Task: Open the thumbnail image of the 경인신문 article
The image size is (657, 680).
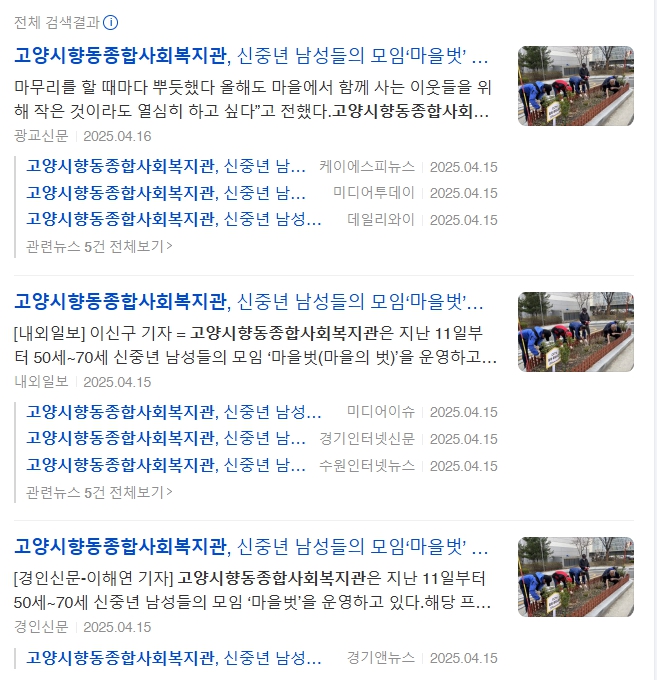Action: (x=575, y=577)
